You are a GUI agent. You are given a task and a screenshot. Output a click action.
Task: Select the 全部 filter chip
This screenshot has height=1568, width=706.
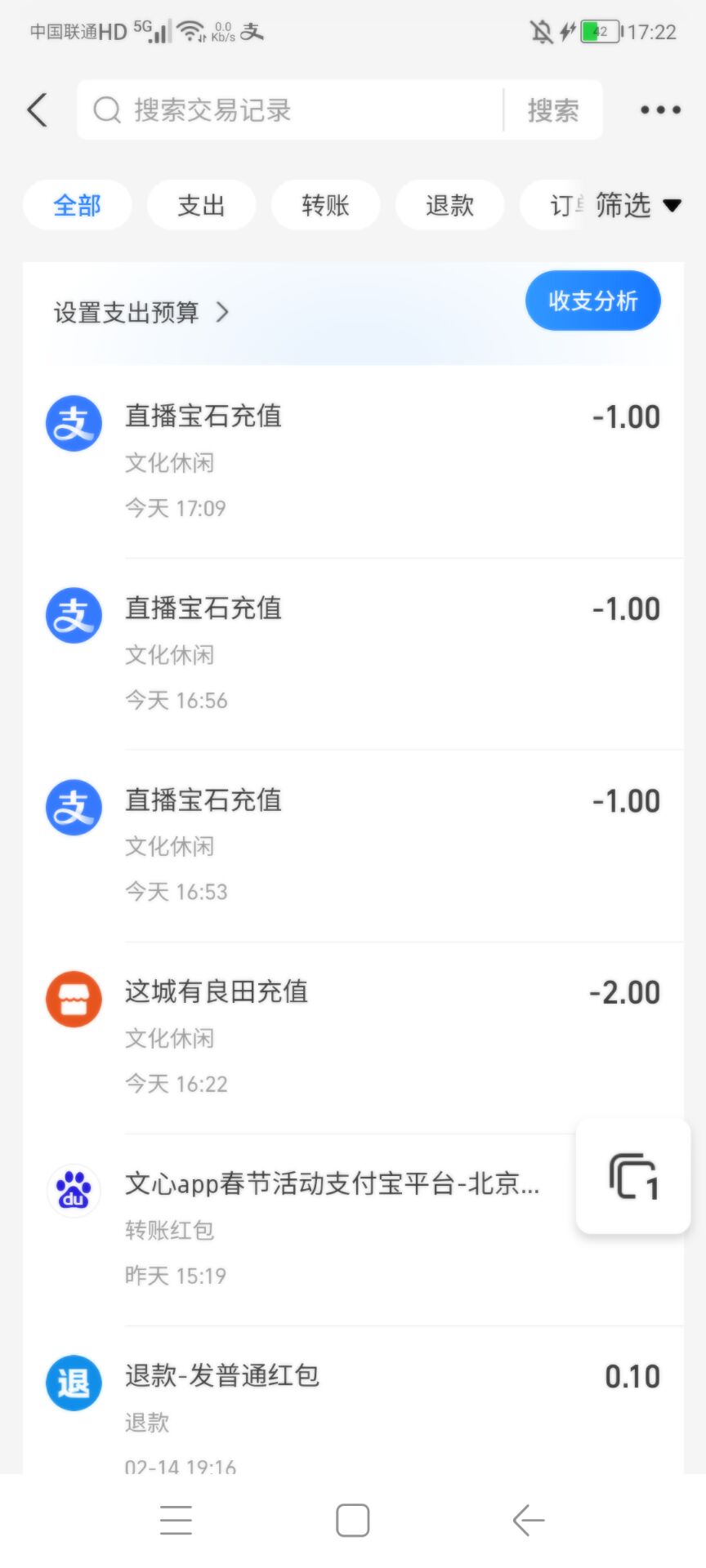pyautogui.click(x=77, y=205)
